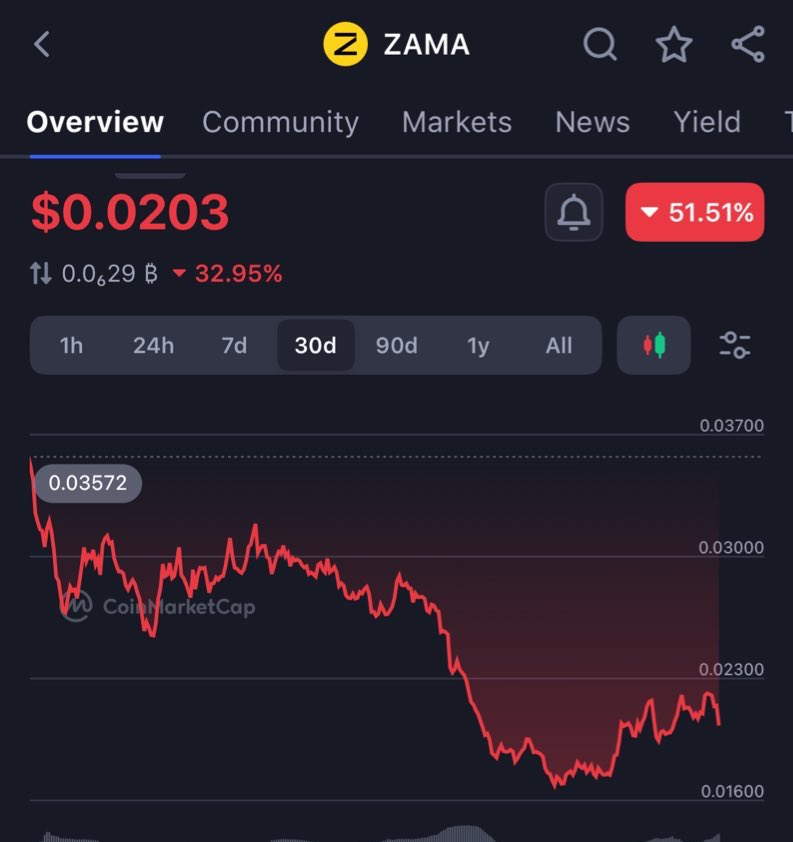Toggle the BTC price pair arrows
This screenshot has width=793, height=842.
(x=41, y=273)
